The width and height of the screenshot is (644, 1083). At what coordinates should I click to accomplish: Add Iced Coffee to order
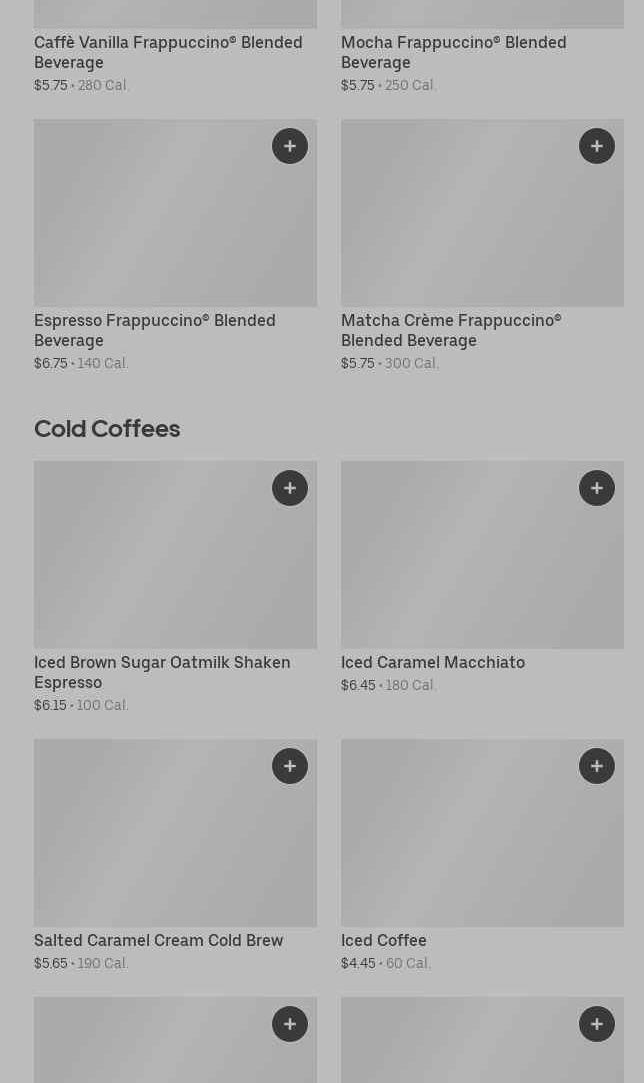597,766
